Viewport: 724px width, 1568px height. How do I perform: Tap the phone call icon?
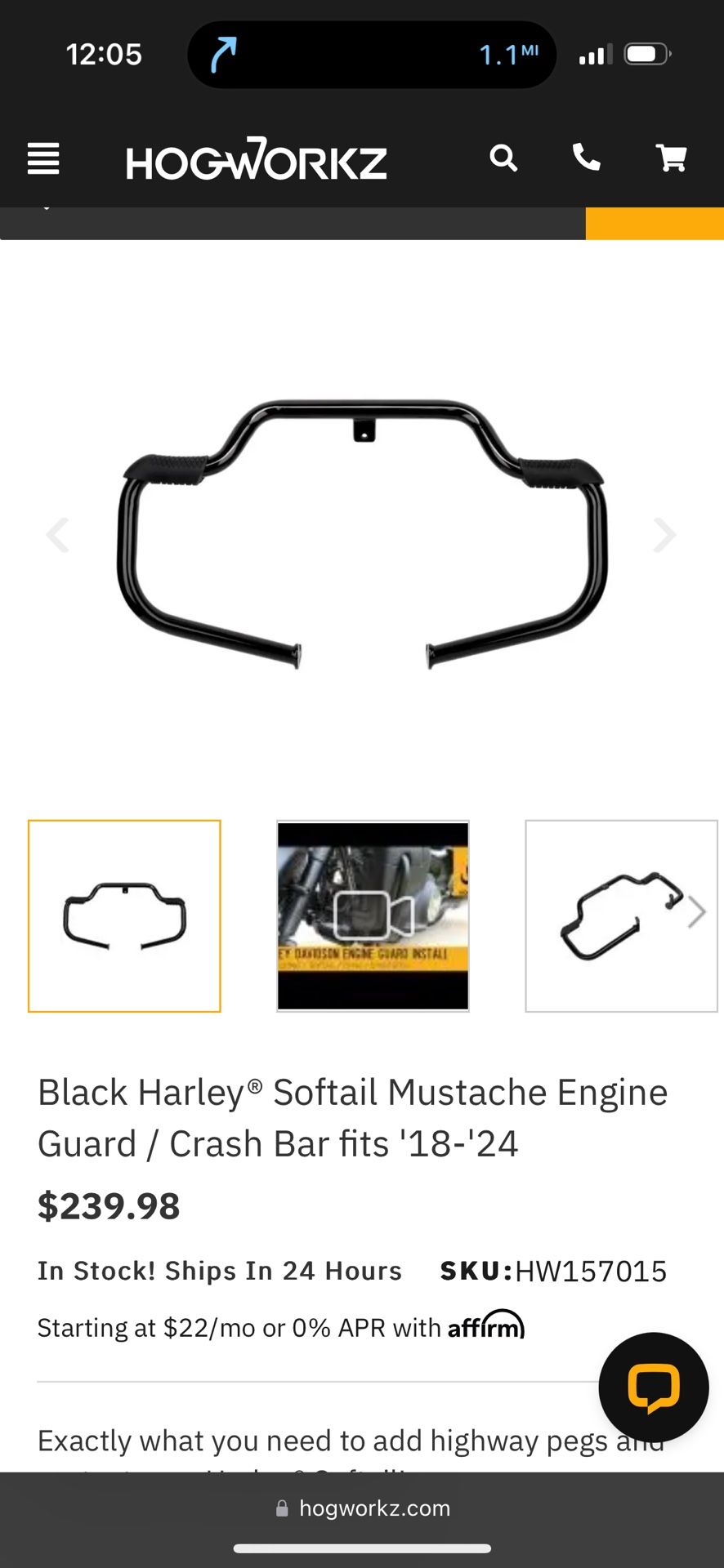click(x=587, y=157)
